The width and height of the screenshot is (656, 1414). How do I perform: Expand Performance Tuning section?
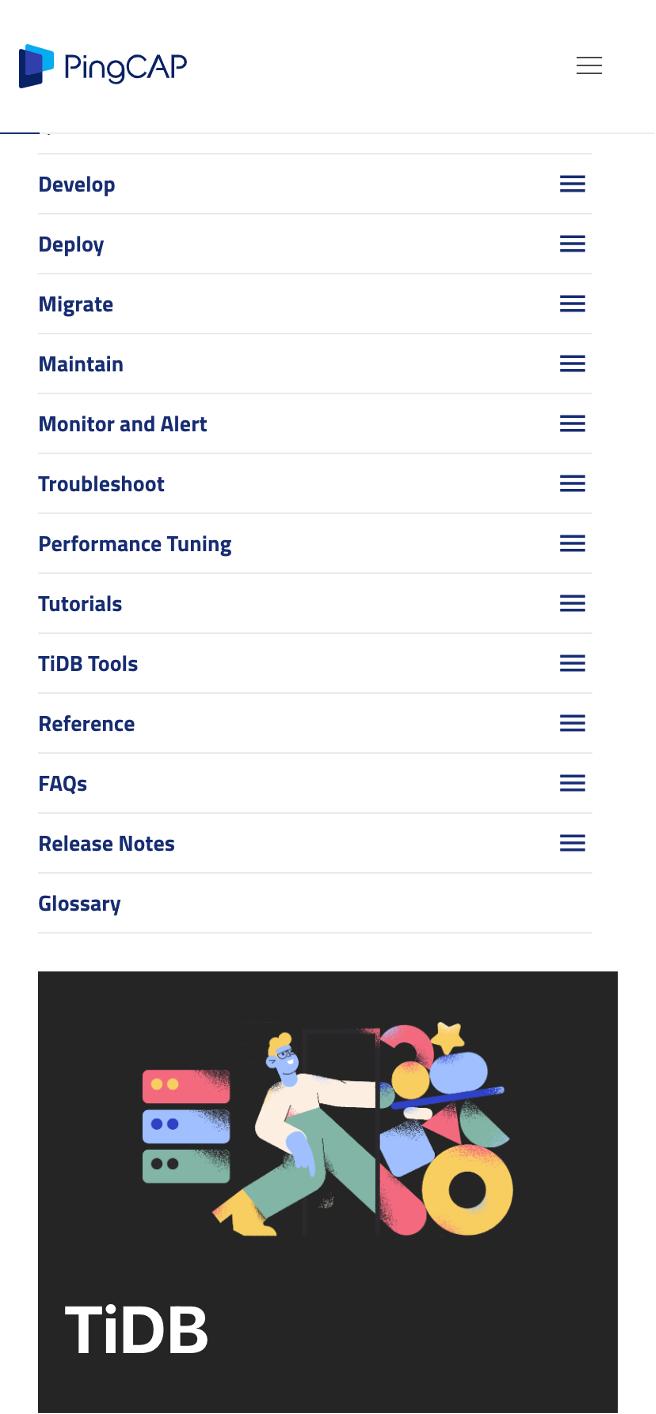coord(572,544)
